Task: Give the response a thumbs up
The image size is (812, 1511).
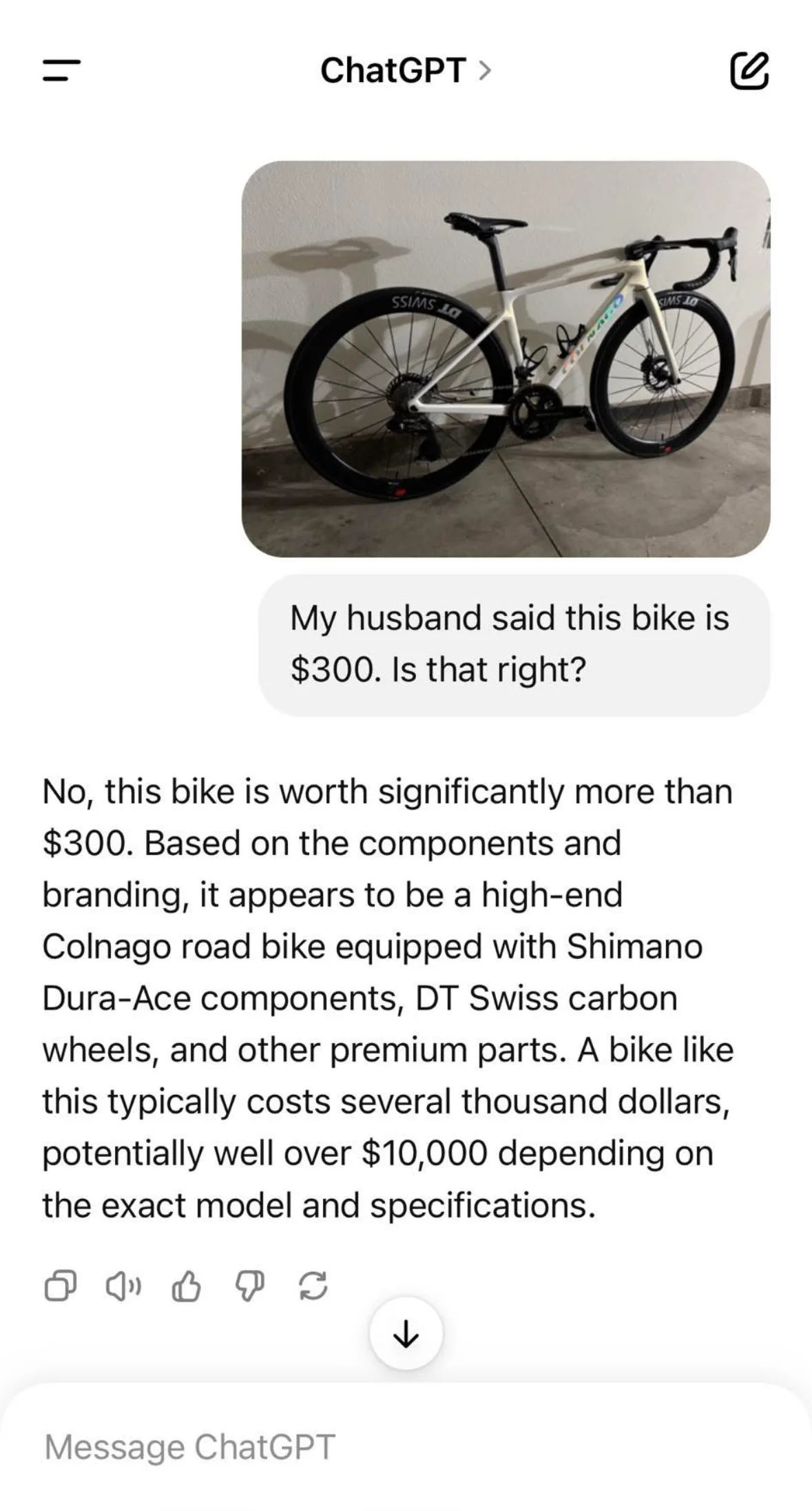Action: [186, 1286]
